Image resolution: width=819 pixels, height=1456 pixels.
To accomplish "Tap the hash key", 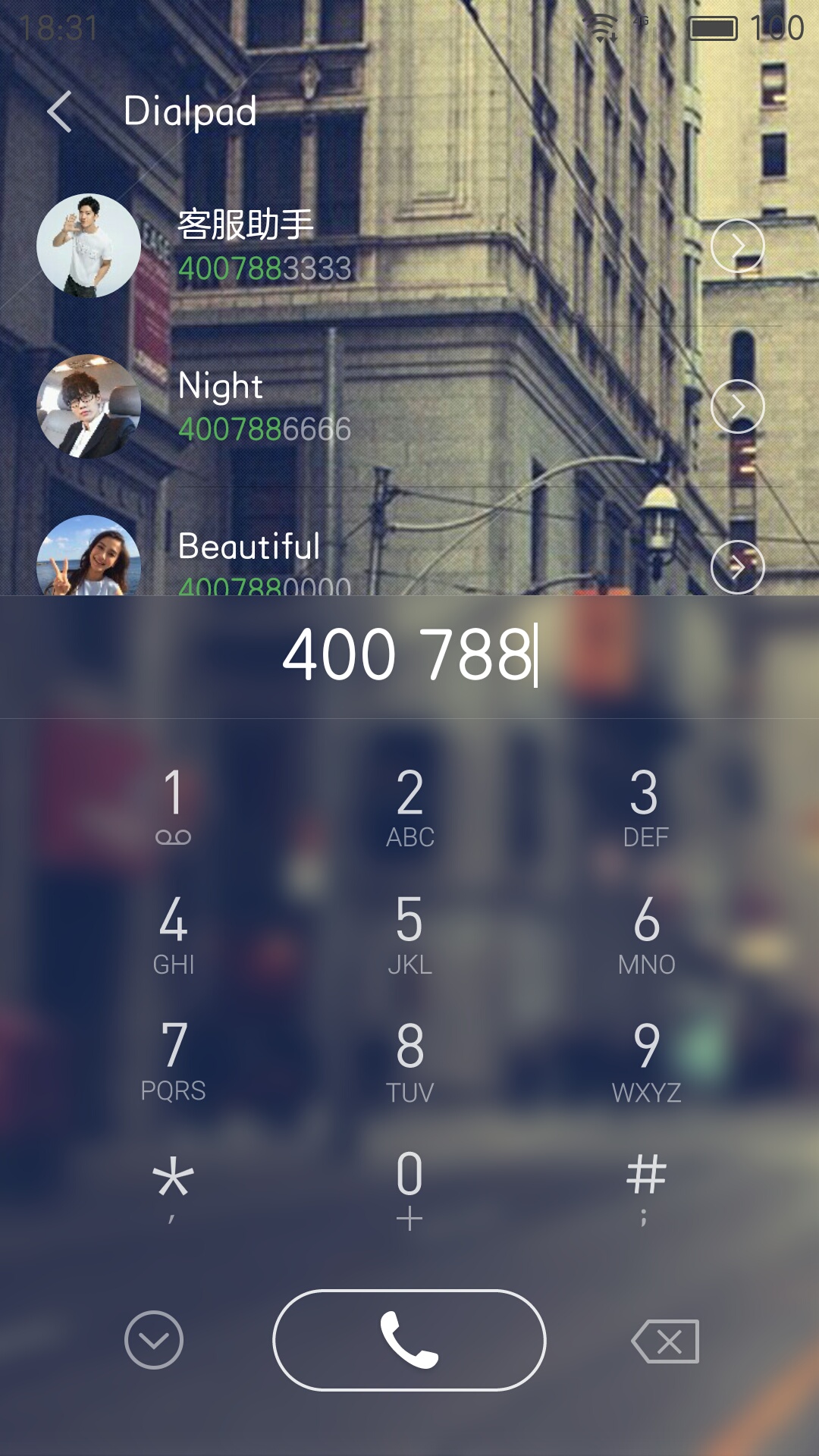I will (645, 1188).
